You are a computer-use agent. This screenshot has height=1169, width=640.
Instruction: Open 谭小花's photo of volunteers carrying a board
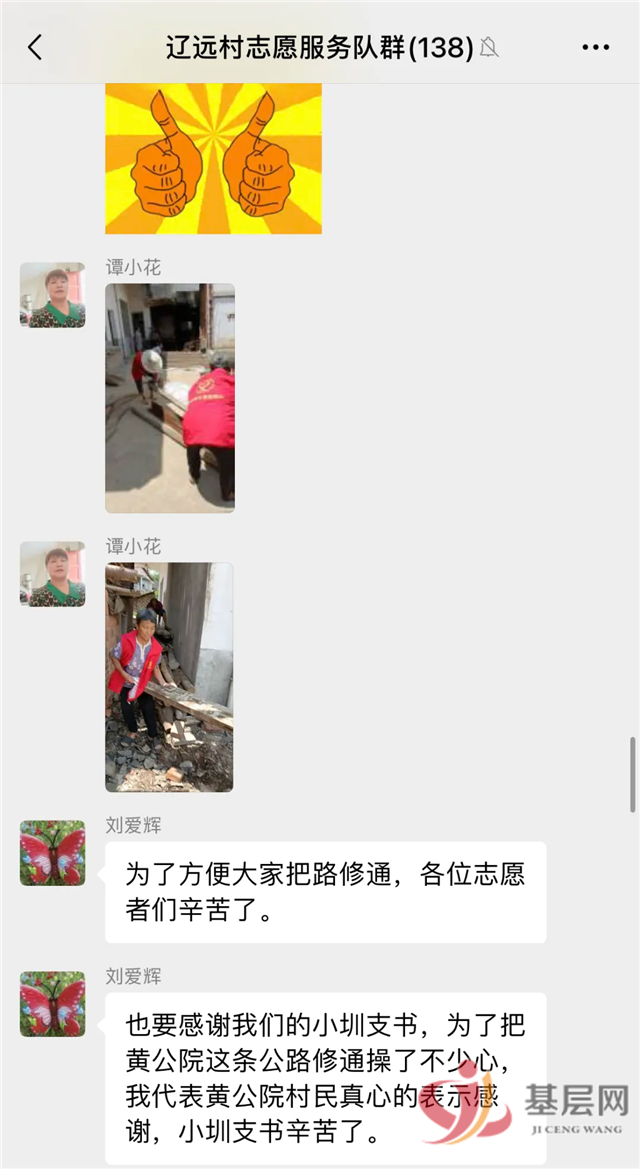170,398
